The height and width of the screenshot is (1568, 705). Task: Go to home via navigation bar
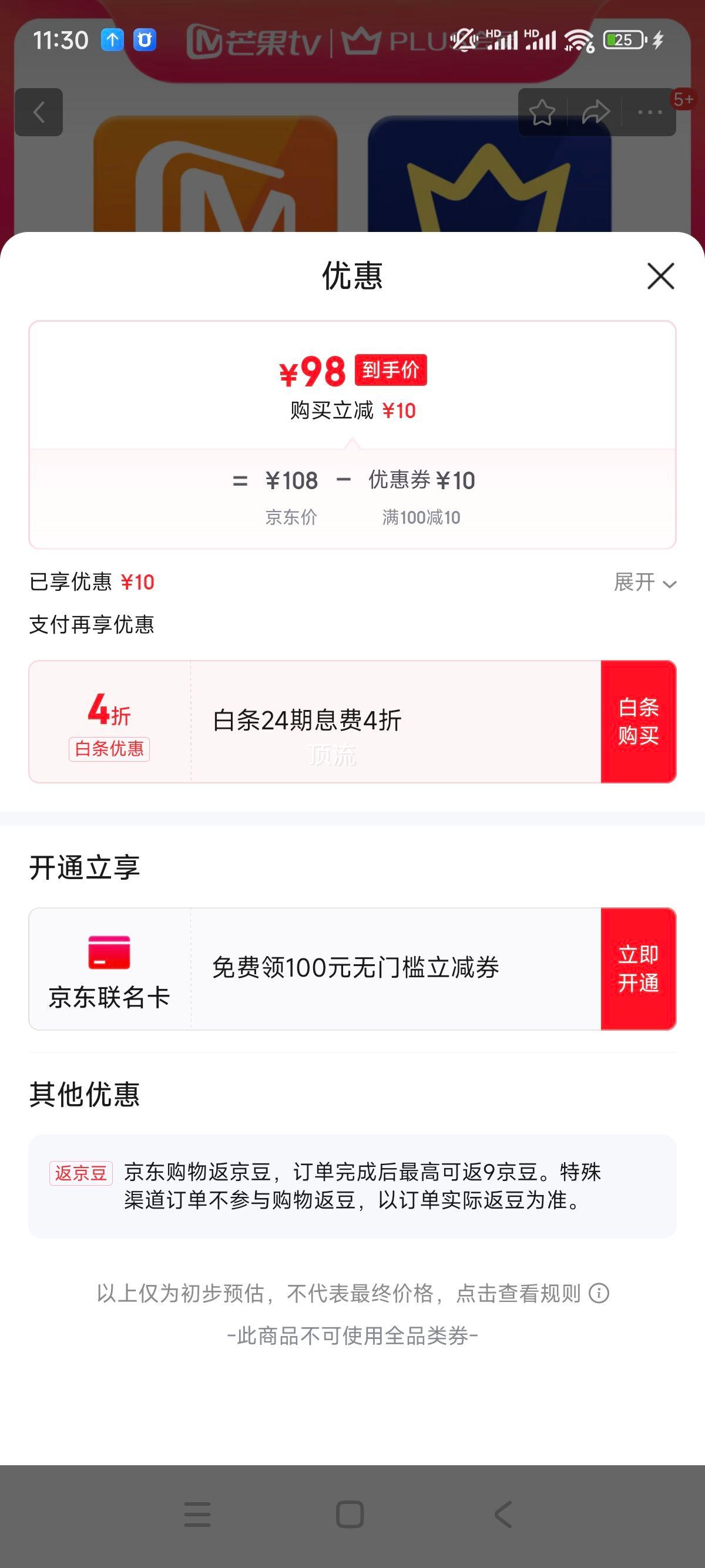350,1515
